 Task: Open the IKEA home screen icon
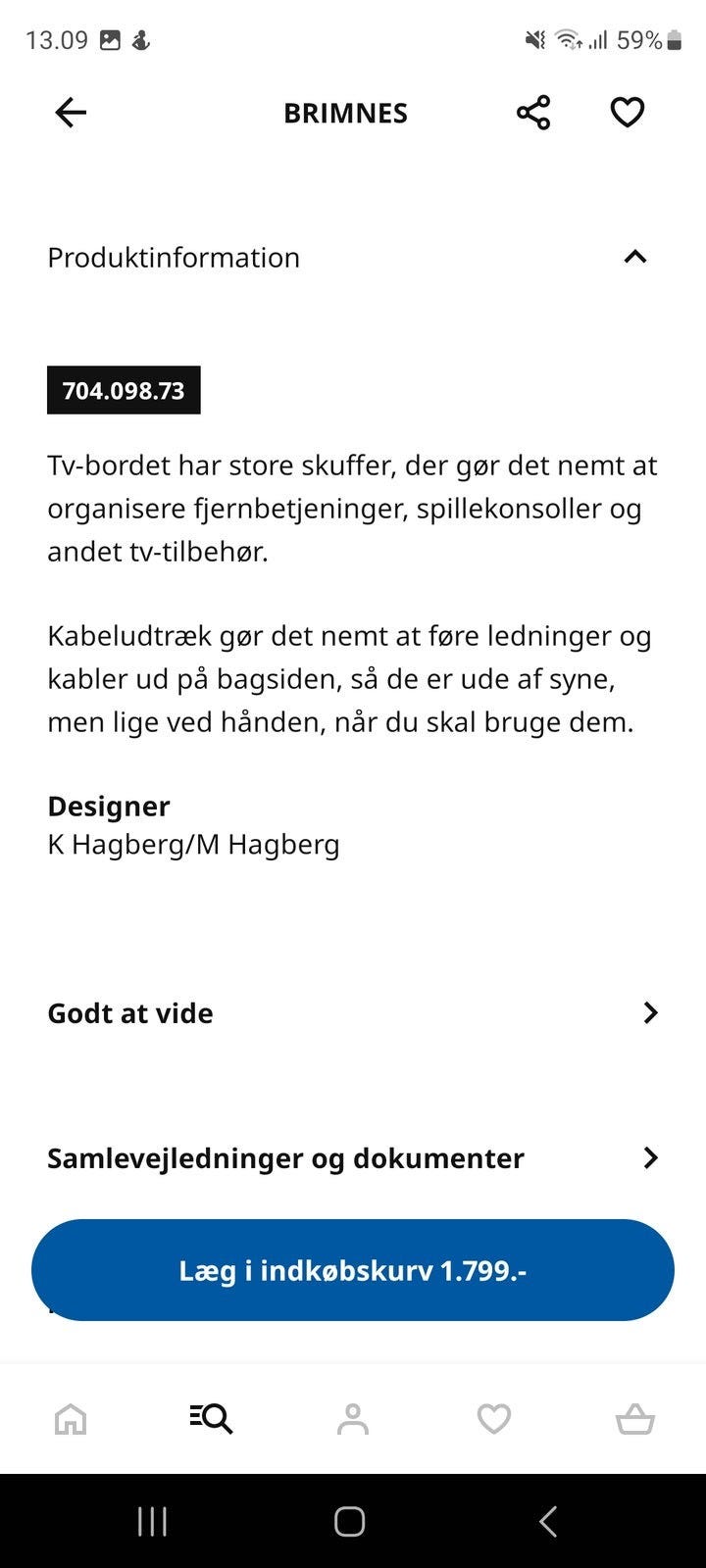point(70,1418)
